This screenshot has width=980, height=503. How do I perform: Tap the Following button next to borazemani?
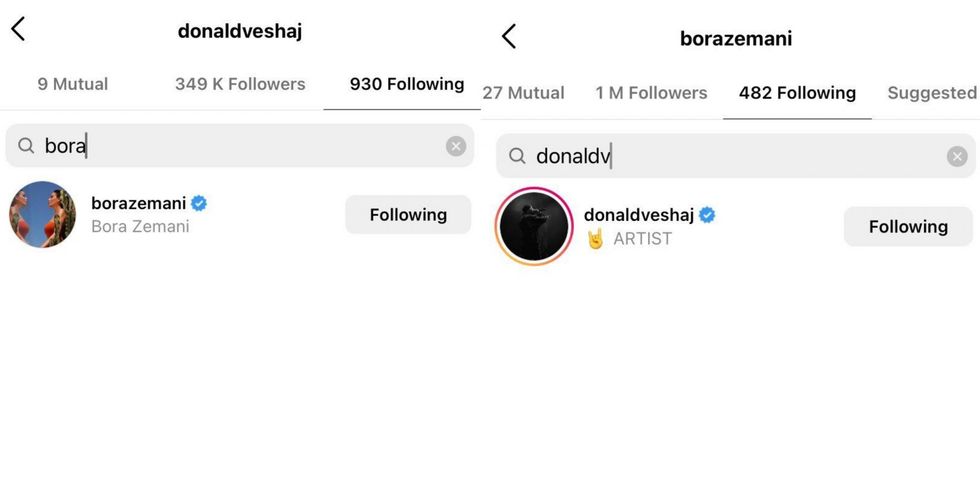click(408, 215)
